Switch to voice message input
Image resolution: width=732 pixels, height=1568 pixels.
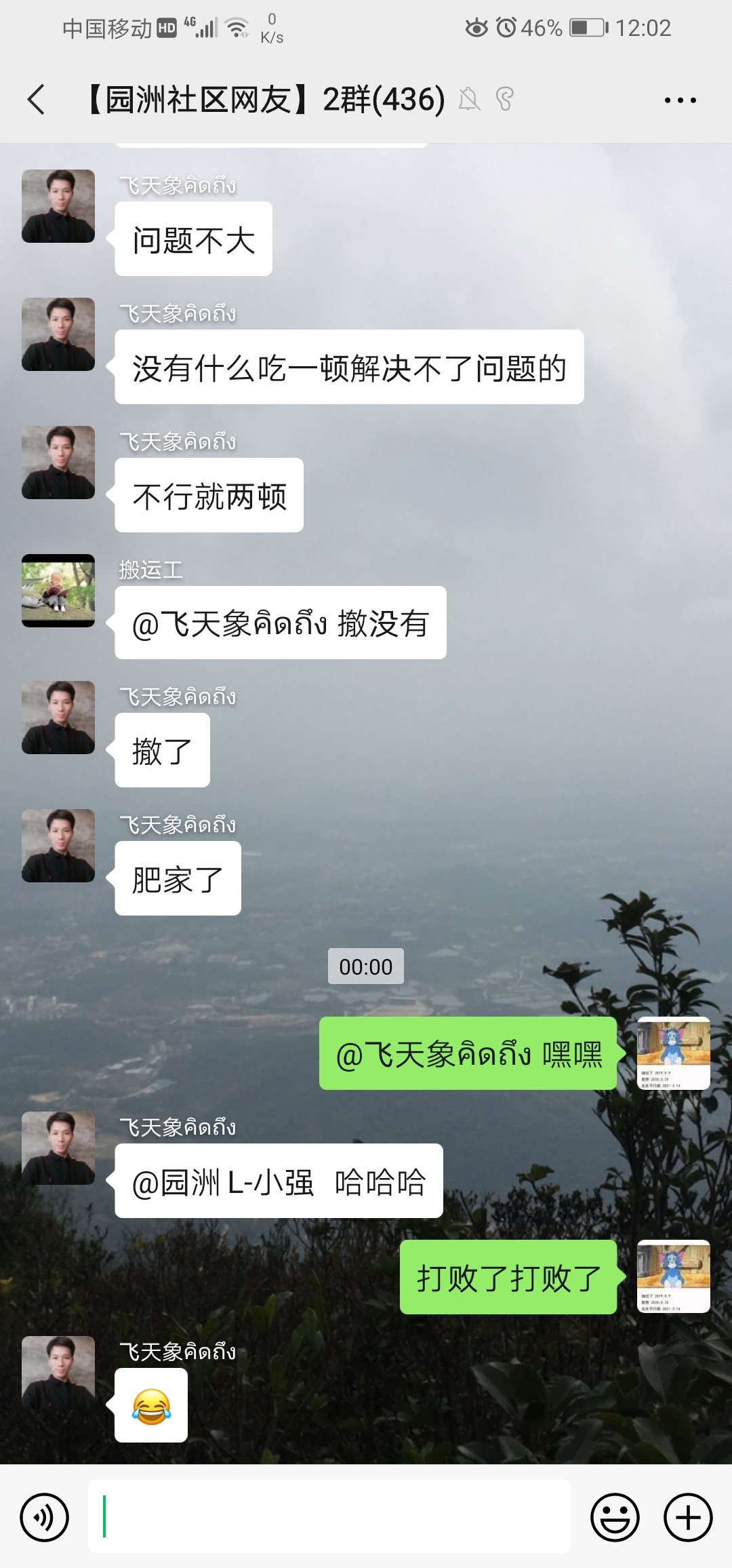[45, 1517]
